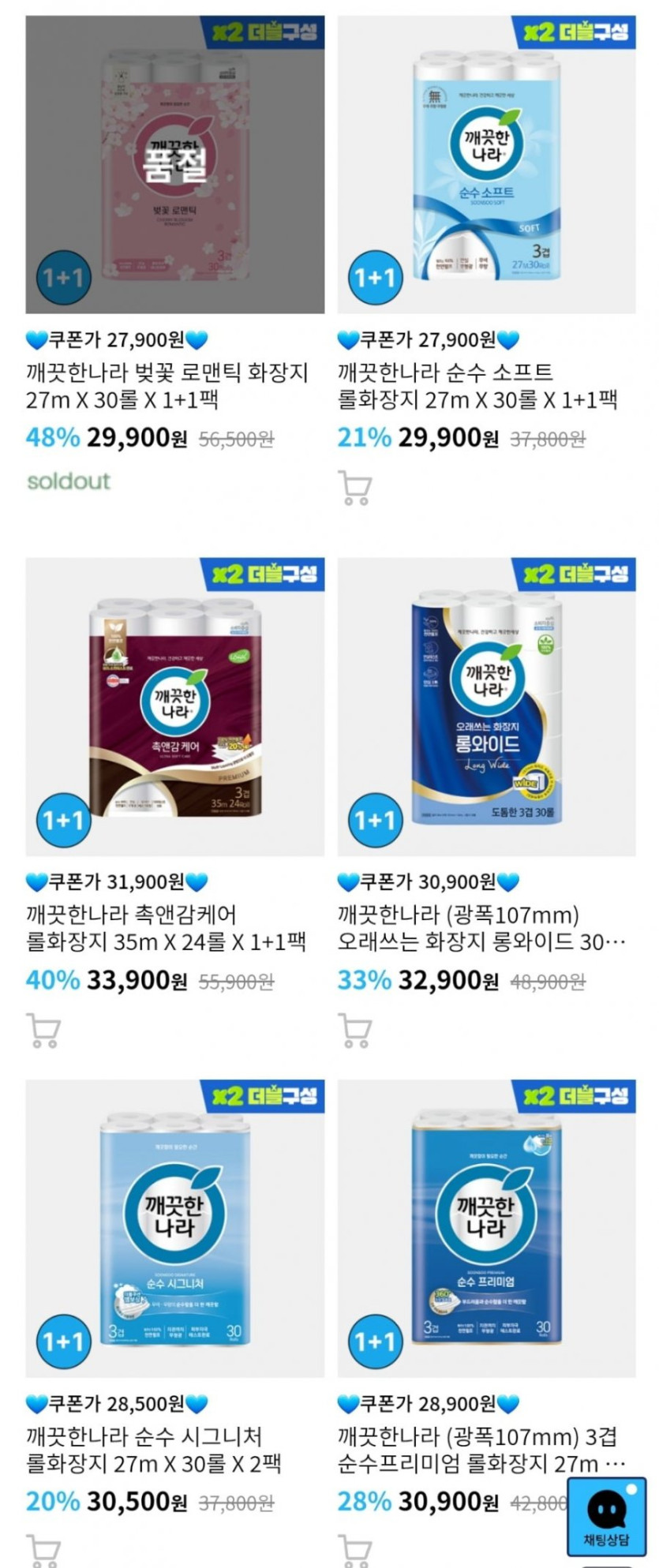Add 촉앤감케어 롤화장지 to cart
This screenshot has width=659, height=1568.
tap(43, 1030)
